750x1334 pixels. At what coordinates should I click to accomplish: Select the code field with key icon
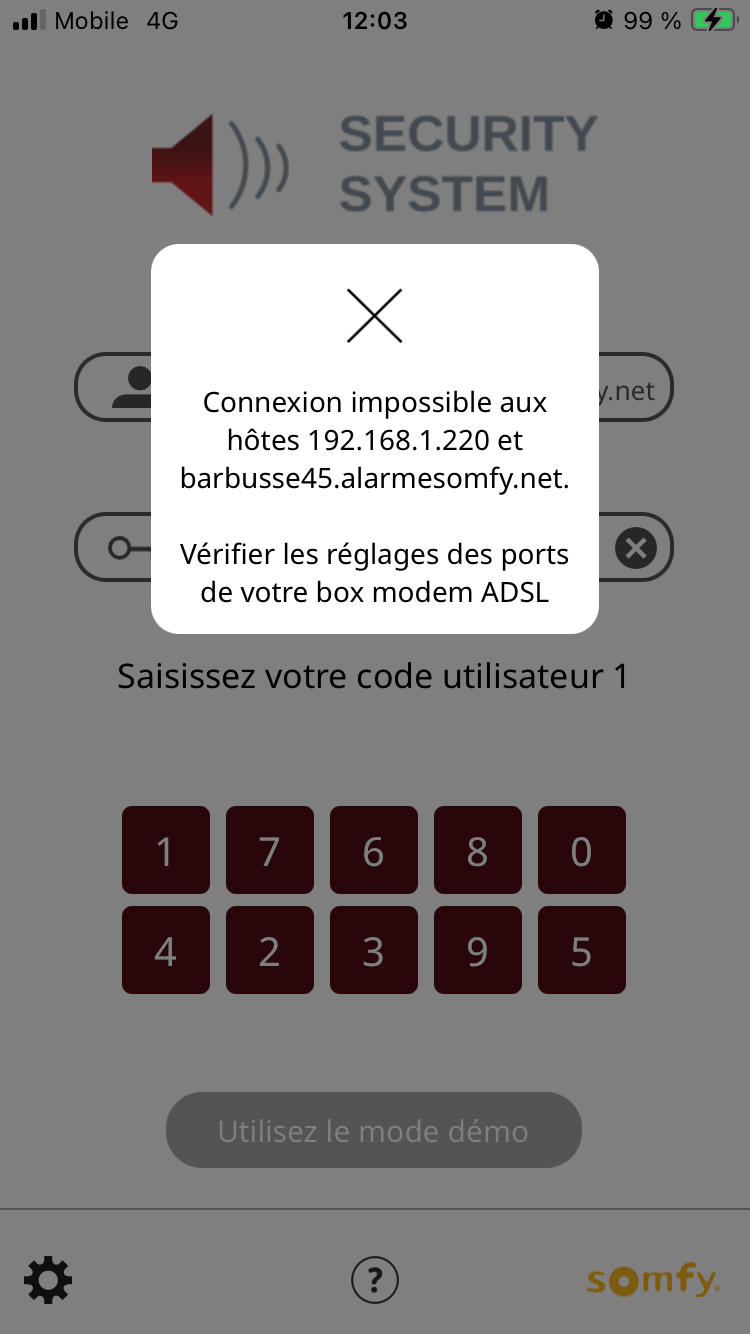[x=374, y=548]
